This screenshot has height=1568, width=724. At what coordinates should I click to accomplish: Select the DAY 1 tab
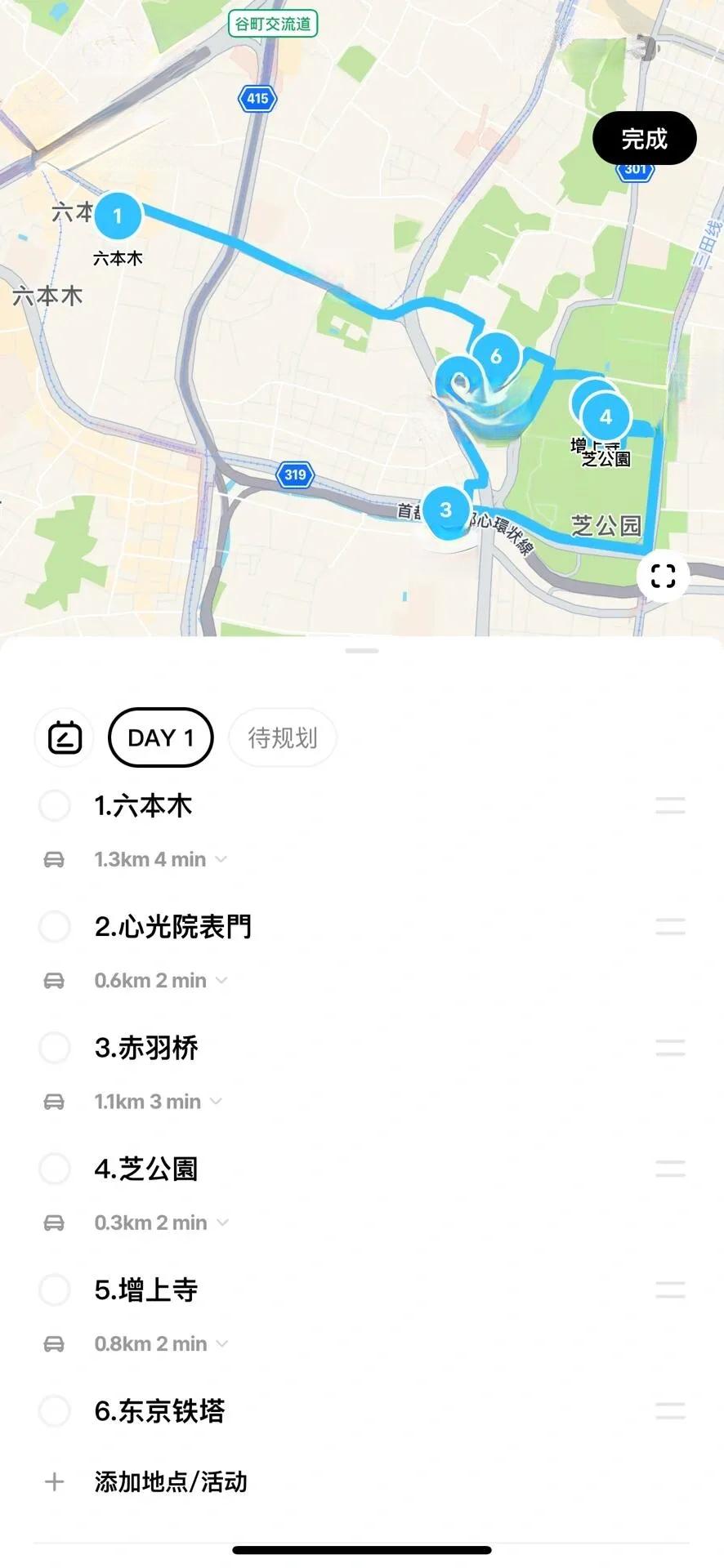pos(161,737)
